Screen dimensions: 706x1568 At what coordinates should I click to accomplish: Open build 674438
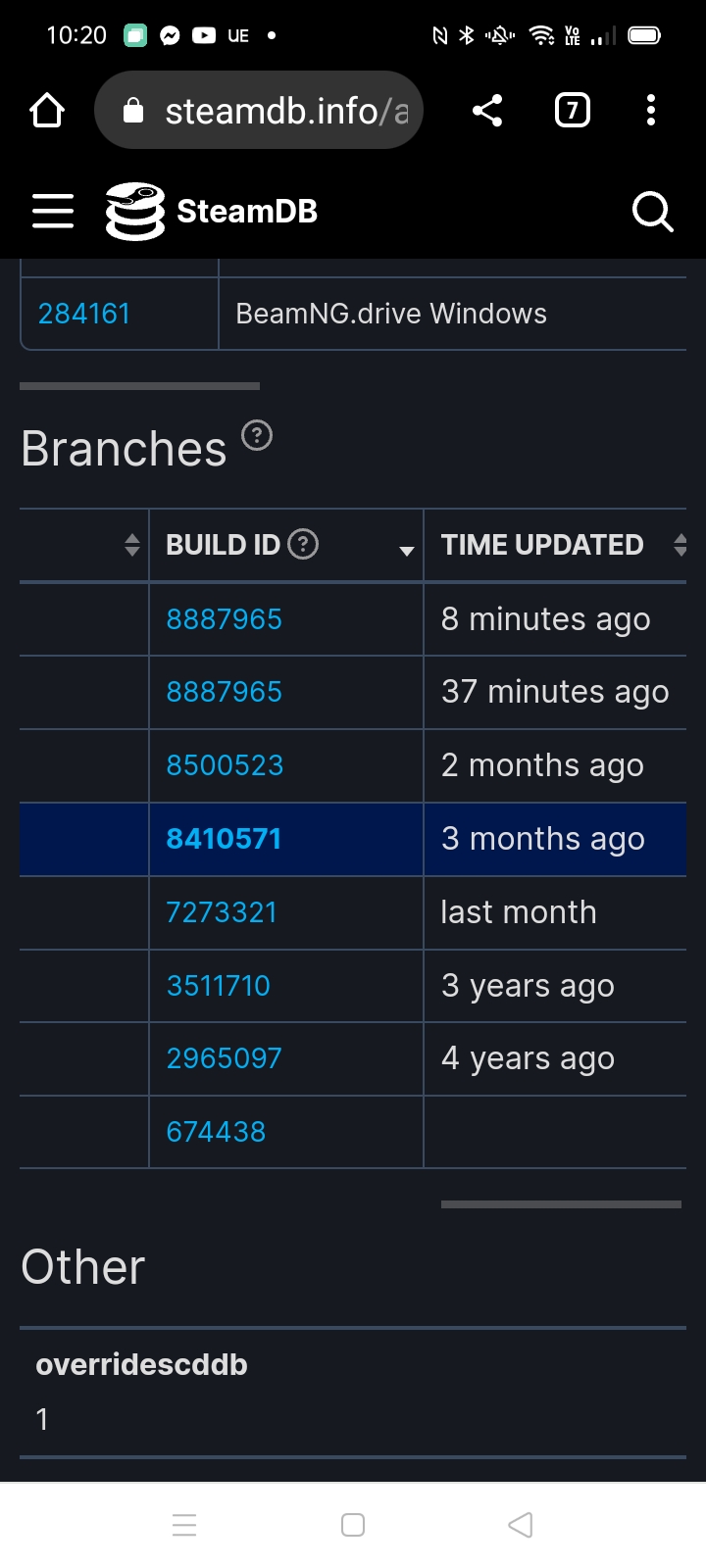click(216, 1132)
